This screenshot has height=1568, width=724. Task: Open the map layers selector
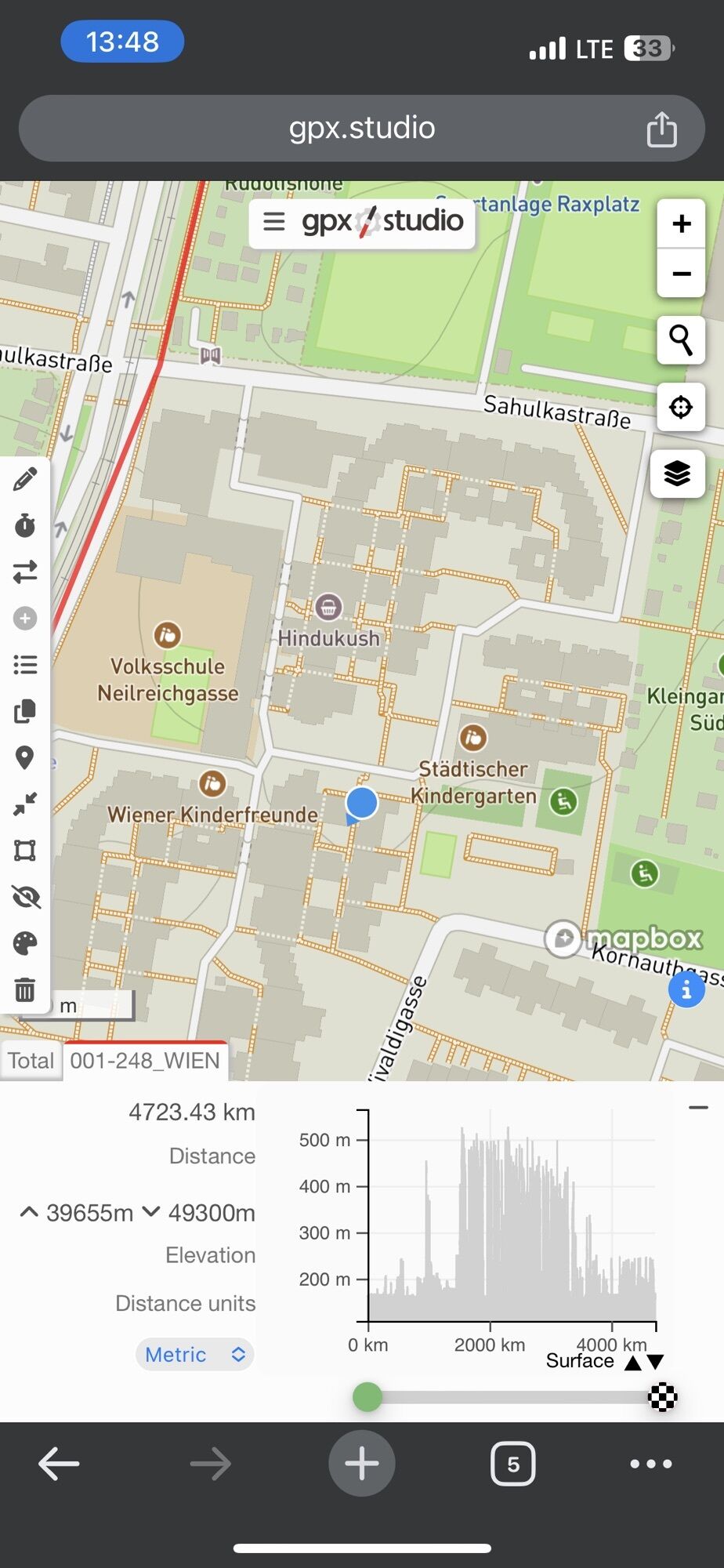(677, 474)
